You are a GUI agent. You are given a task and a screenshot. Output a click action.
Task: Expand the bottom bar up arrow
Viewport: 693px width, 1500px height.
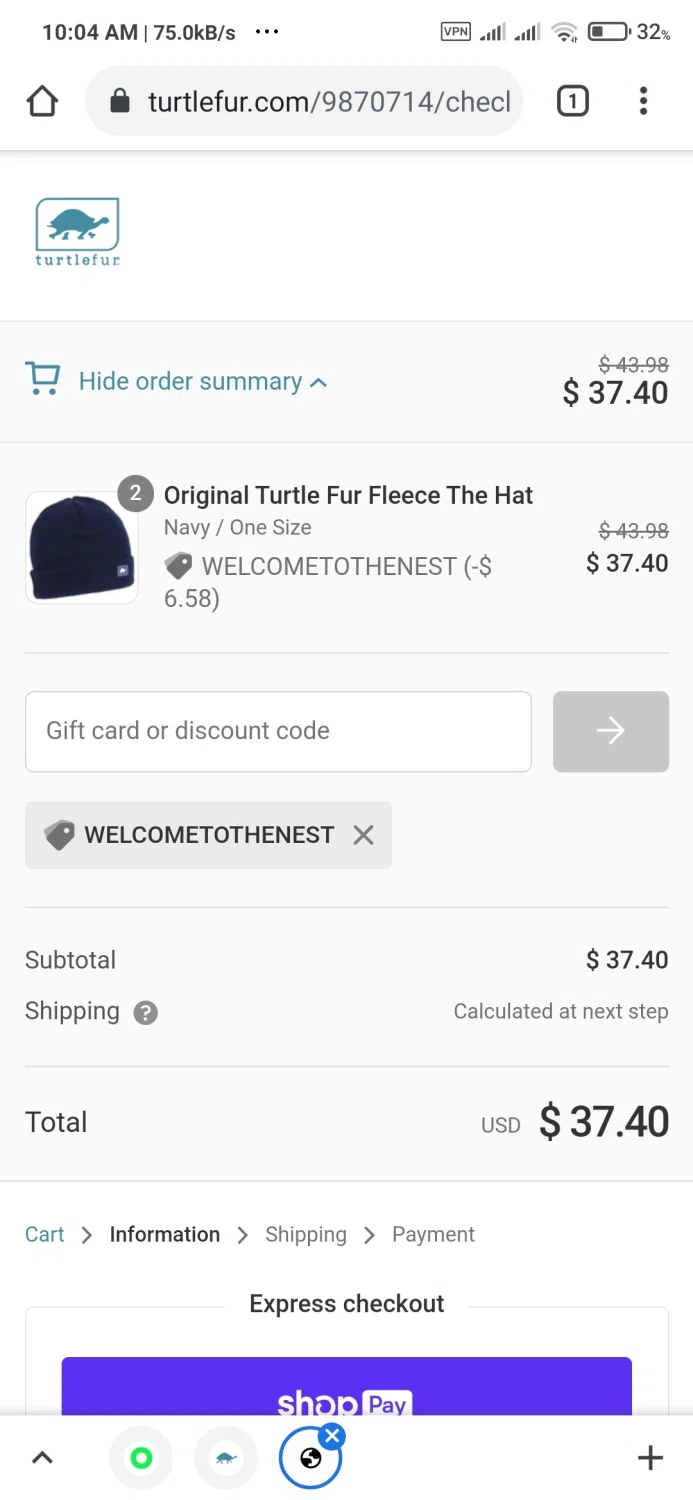coord(42,1458)
